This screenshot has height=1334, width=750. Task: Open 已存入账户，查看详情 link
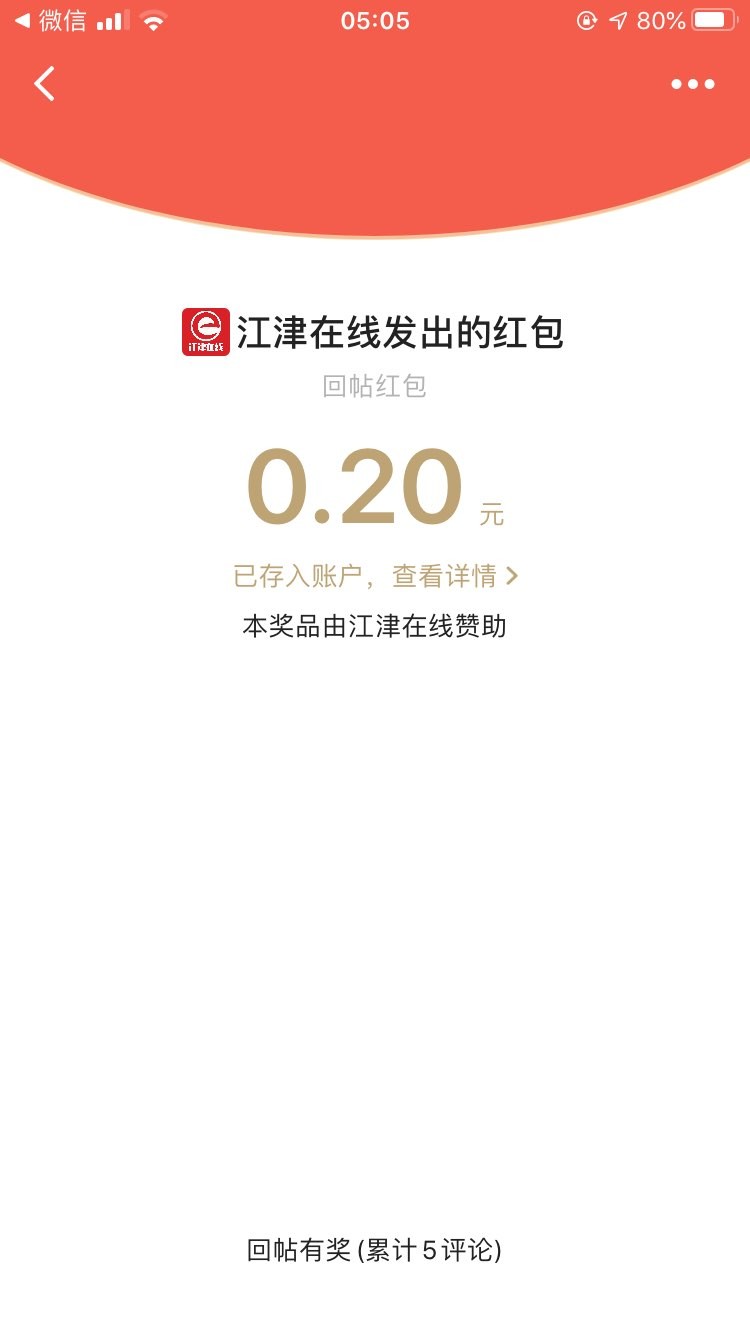tap(375, 576)
